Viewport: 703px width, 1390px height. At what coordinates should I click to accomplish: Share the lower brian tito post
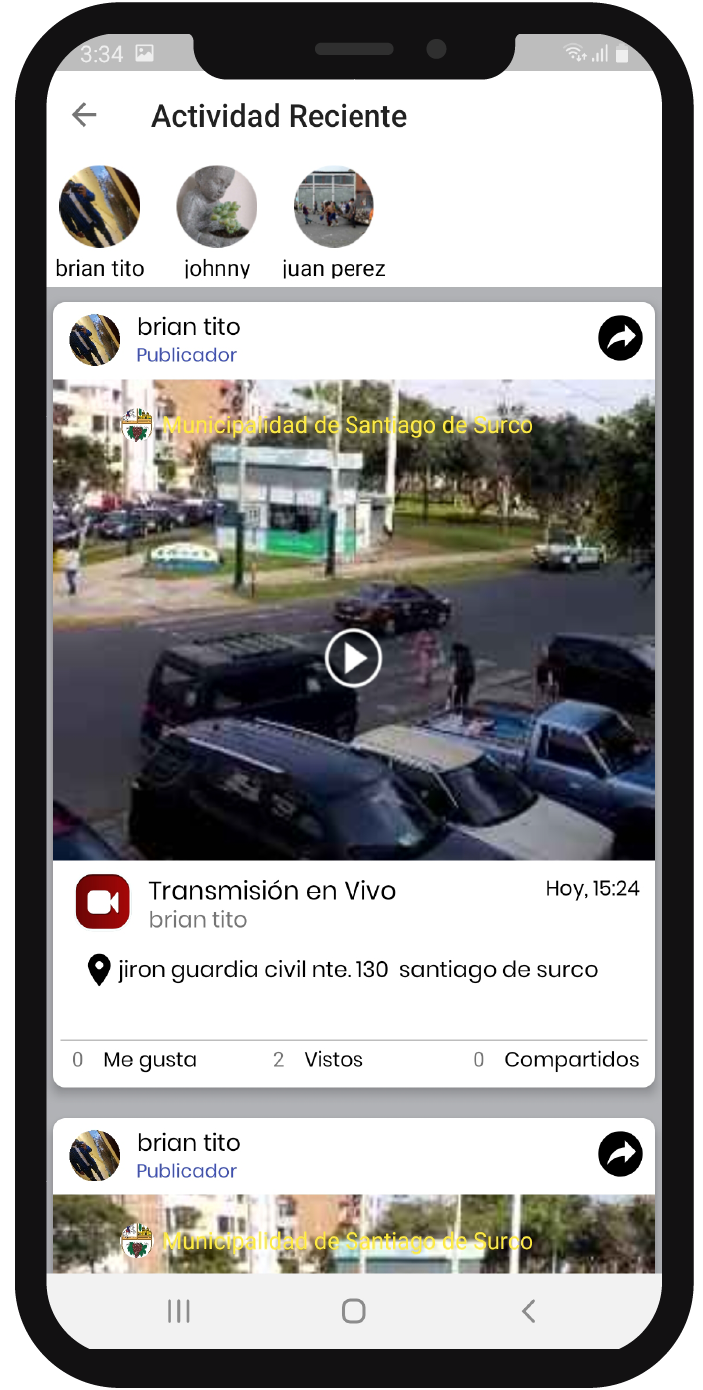[x=620, y=1155]
